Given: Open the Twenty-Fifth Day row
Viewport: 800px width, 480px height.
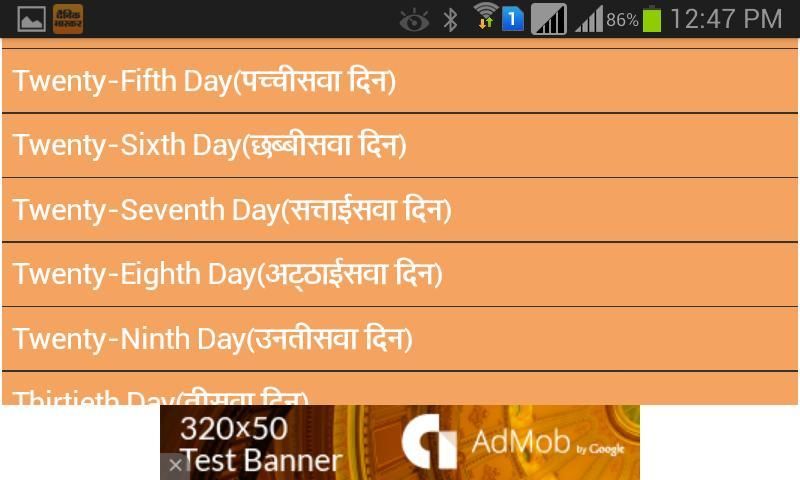Looking at the screenshot, I should coord(400,81).
